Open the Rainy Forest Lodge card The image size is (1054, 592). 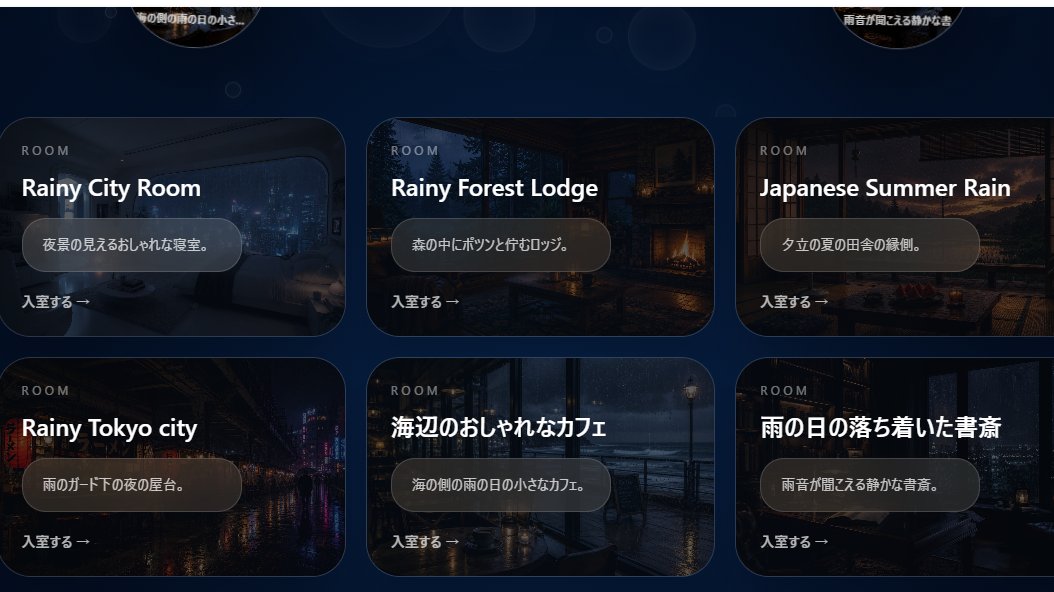click(540, 226)
